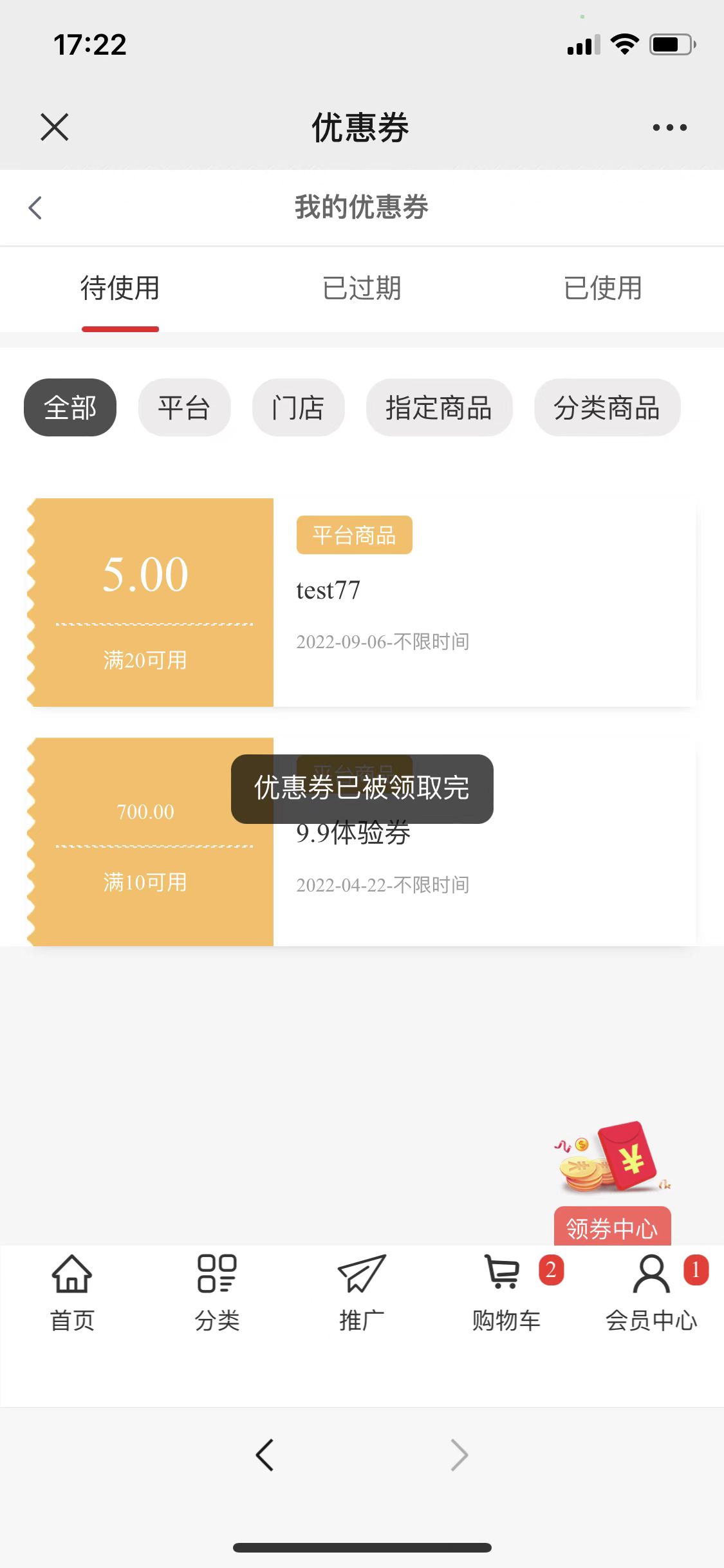Screen dimensions: 724x1568
Task: Open the test77 coupon card
Action: [x=483, y=602]
